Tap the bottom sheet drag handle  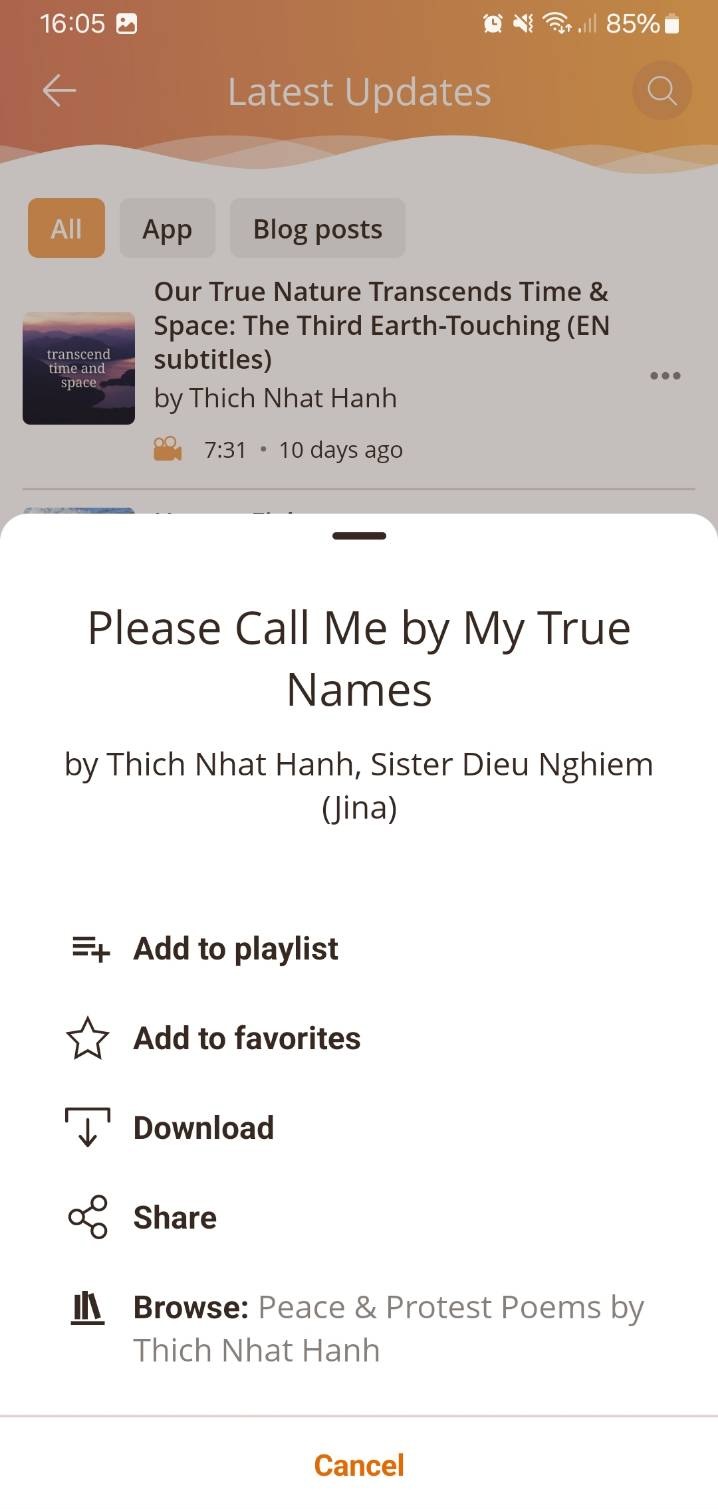(x=359, y=536)
